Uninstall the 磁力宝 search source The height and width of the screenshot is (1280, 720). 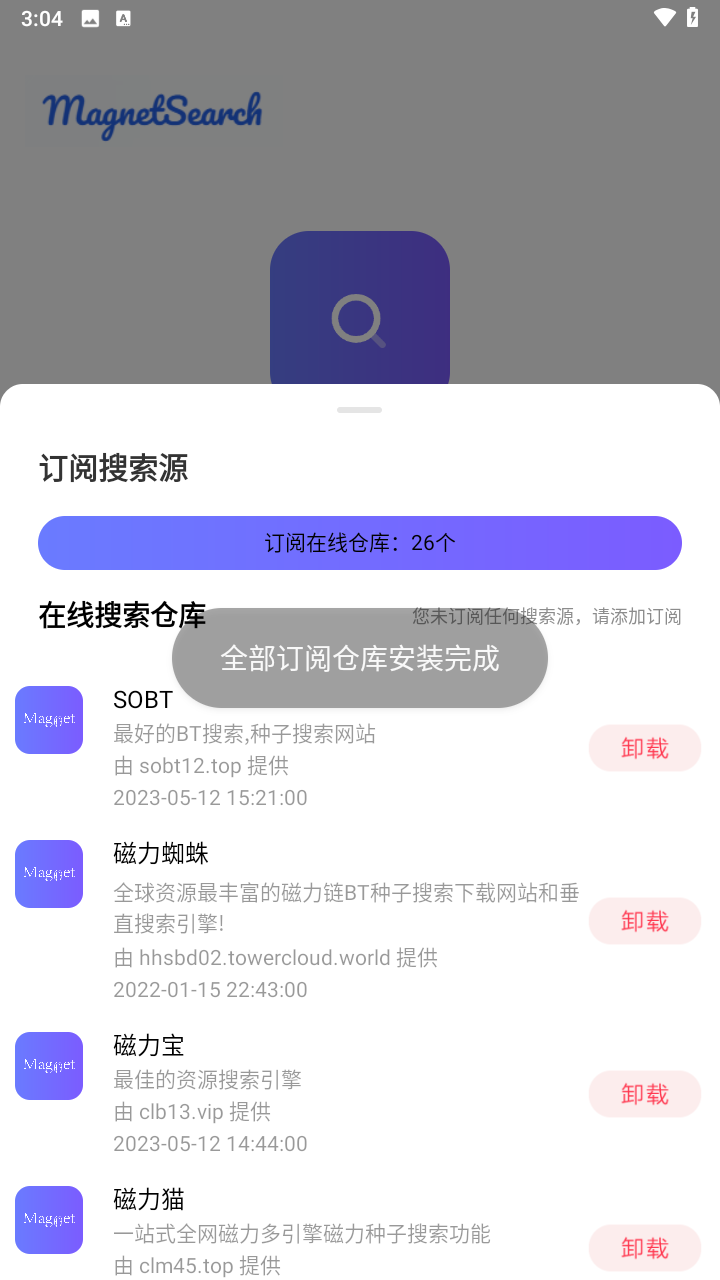(645, 1094)
